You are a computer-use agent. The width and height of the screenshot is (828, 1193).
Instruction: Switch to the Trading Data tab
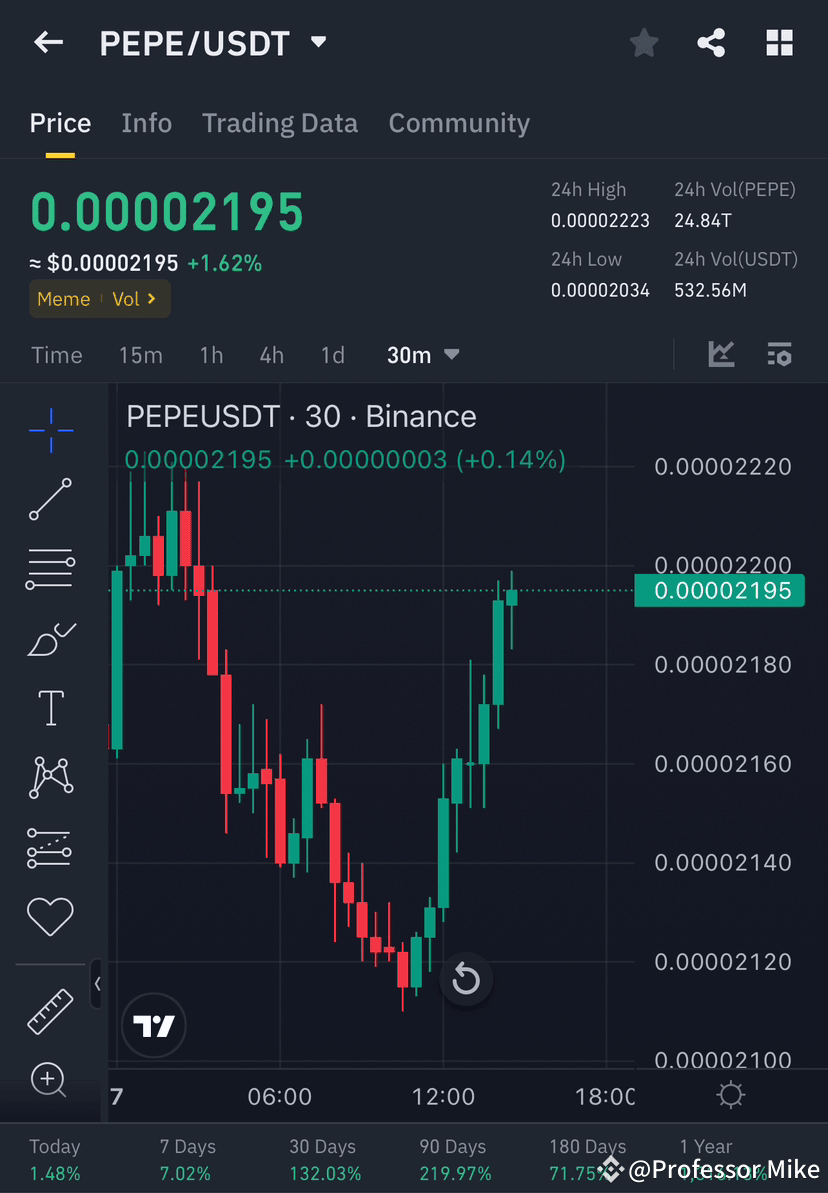pos(280,122)
